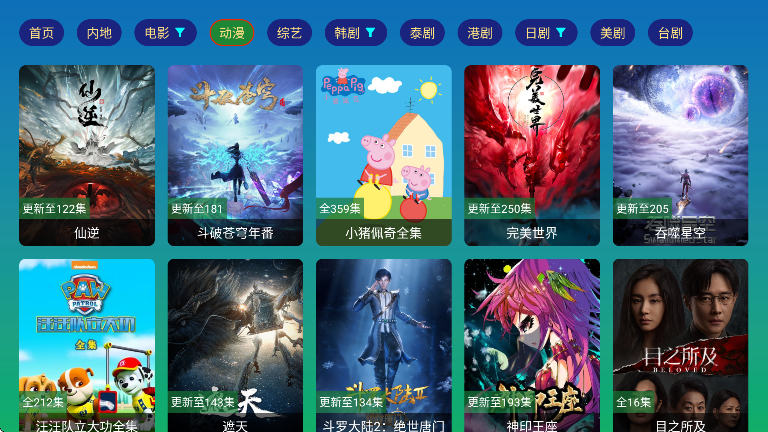Switch to the 美剧 tab
The height and width of the screenshot is (432, 768).
(x=612, y=33)
